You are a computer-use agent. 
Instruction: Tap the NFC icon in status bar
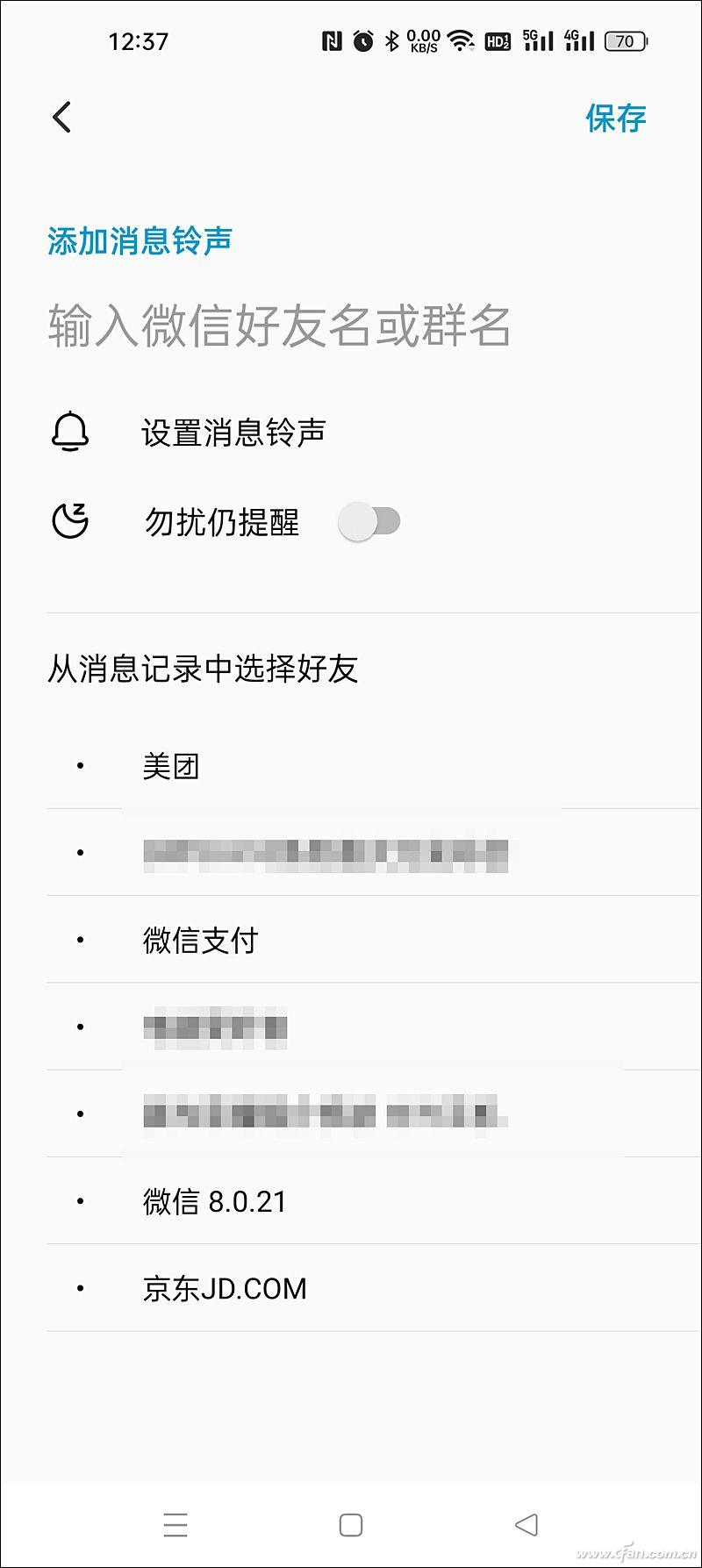pyautogui.click(x=332, y=39)
